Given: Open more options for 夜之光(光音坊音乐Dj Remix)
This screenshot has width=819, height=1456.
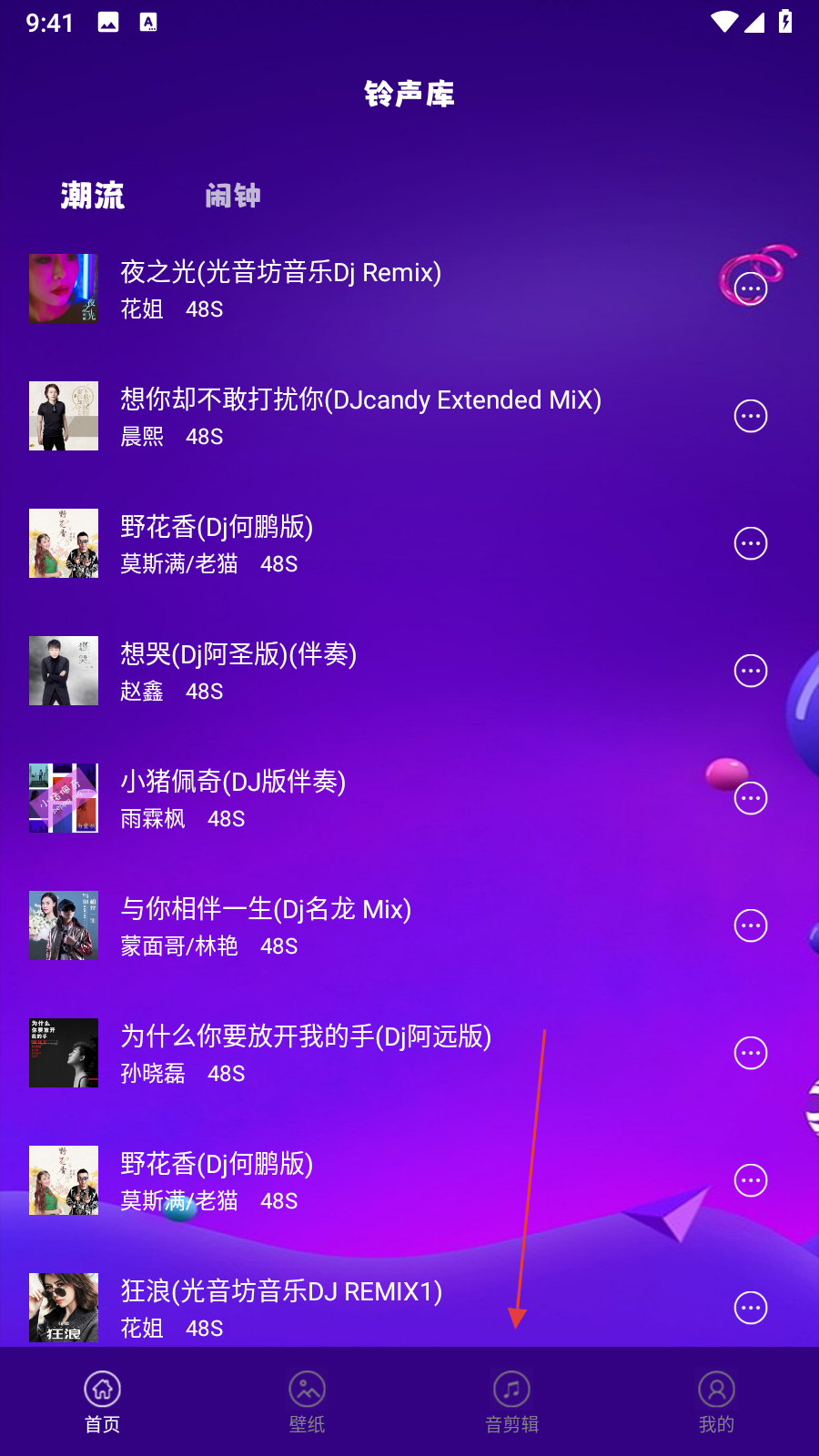Looking at the screenshot, I should [x=751, y=289].
